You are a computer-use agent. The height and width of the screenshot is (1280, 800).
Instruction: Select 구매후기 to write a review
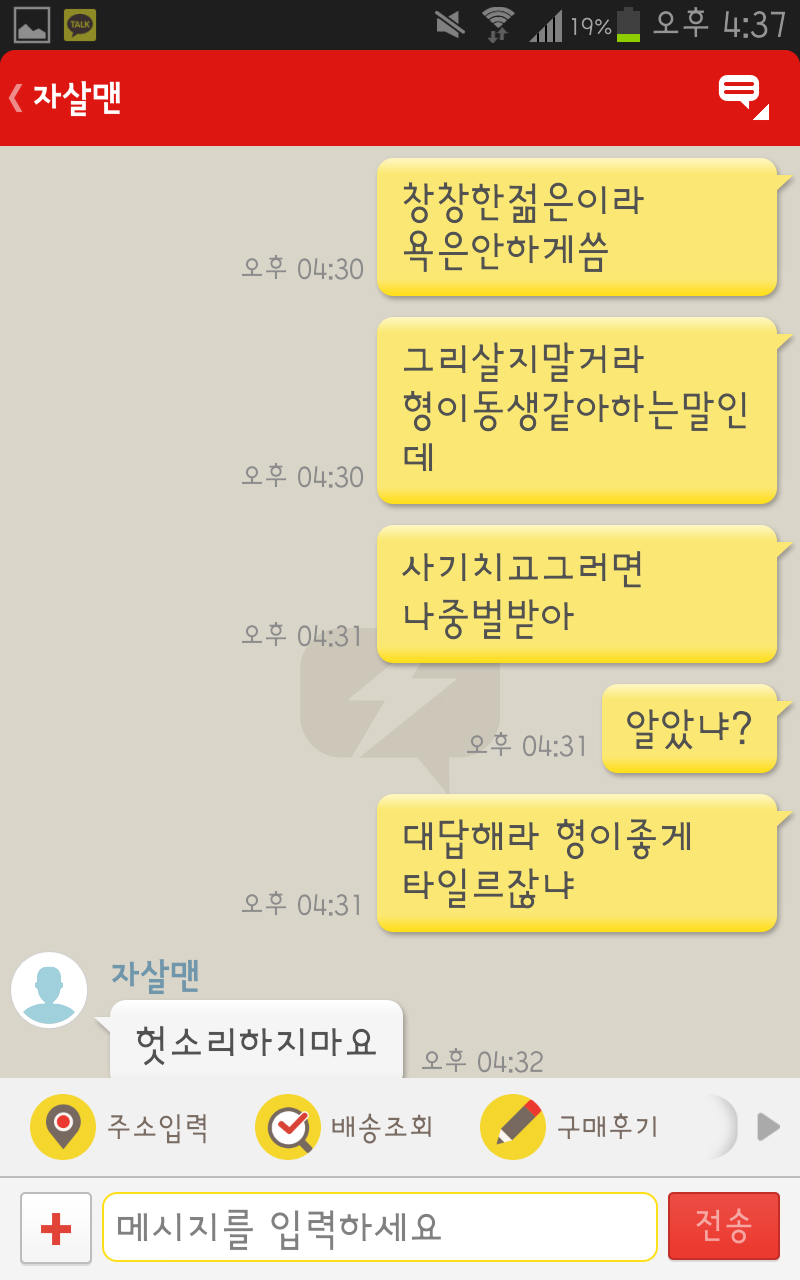tap(570, 1127)
